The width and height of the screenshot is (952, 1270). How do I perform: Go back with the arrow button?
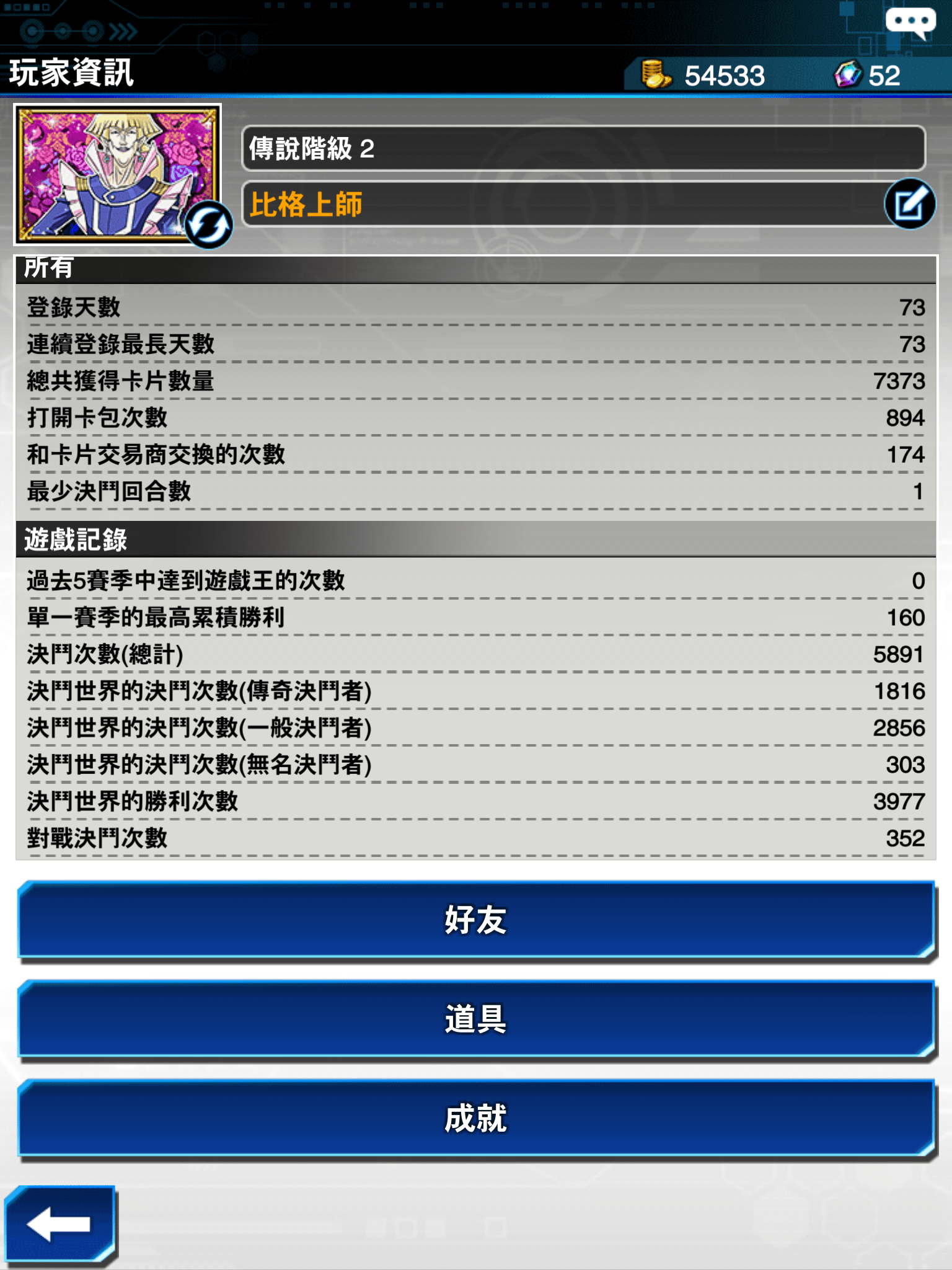[x=59, y=1223]
